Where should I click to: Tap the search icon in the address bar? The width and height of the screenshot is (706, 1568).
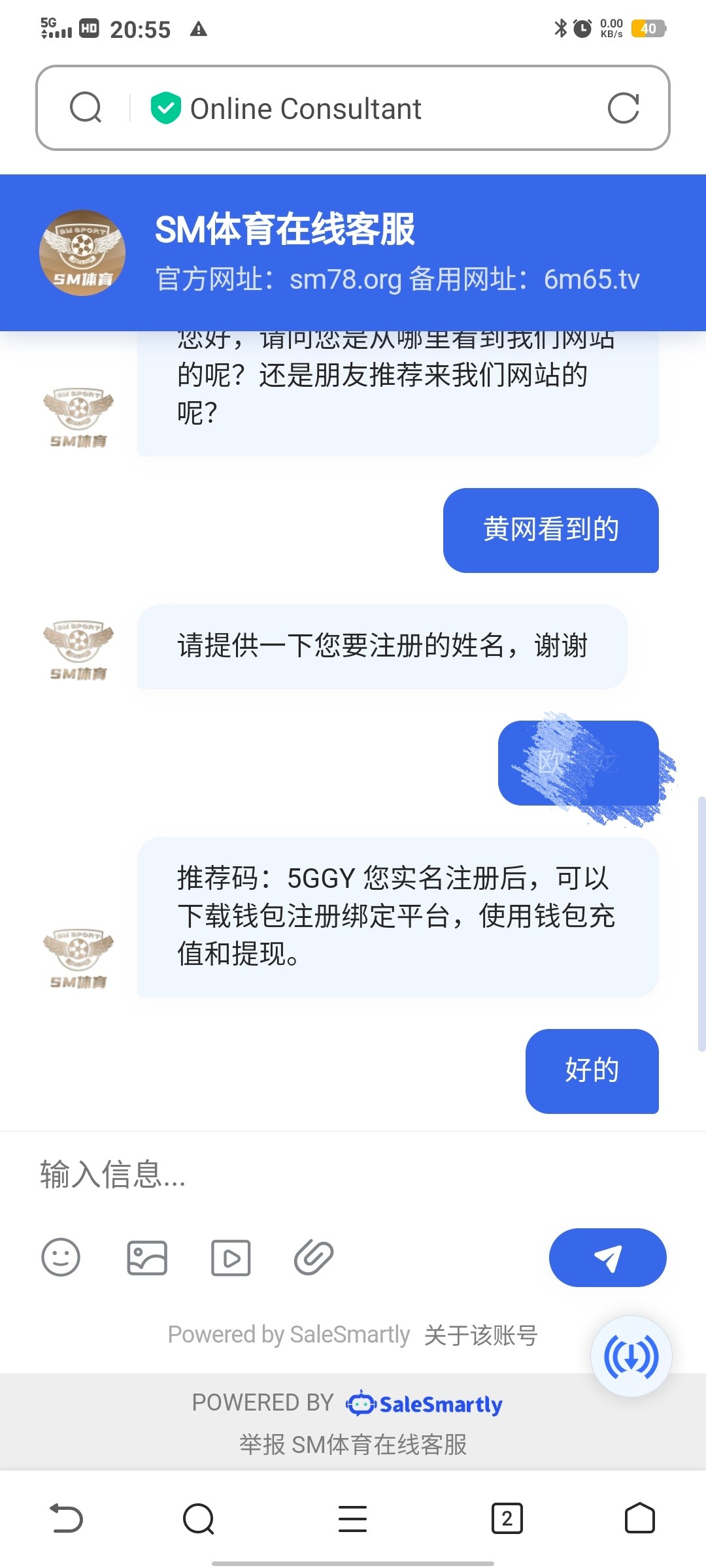coord(86,108)
